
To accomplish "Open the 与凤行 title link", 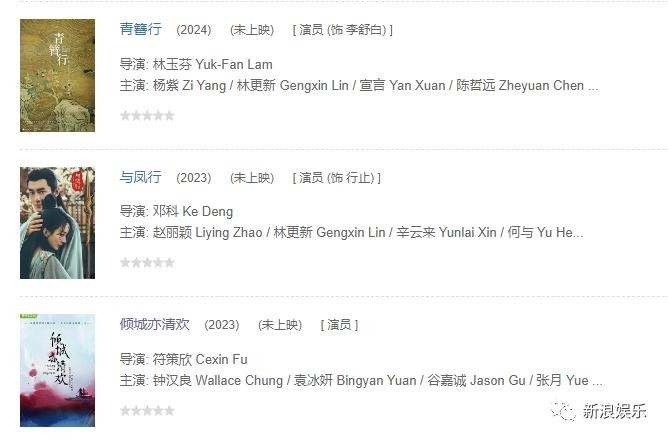I will pyautogui.click(x=140, y=177).
